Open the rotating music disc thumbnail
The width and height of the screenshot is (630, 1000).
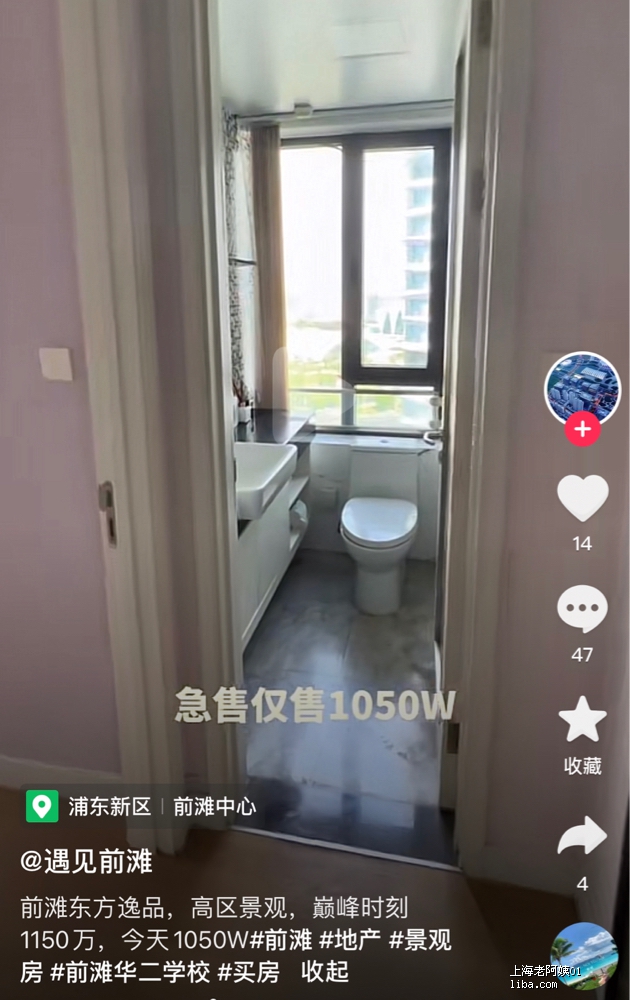point(583,956)
